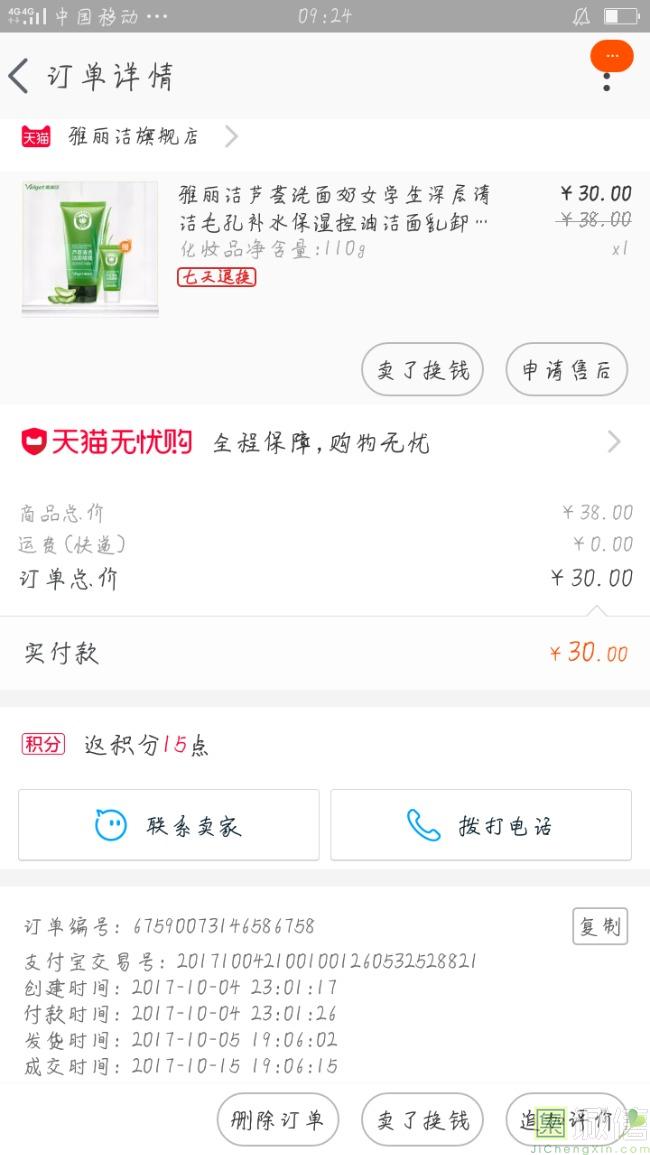This screenshot has height=1155, width=650.
Task: Tap 卖了换钱 beside 删除订单
Action: tap(422, 1119)
